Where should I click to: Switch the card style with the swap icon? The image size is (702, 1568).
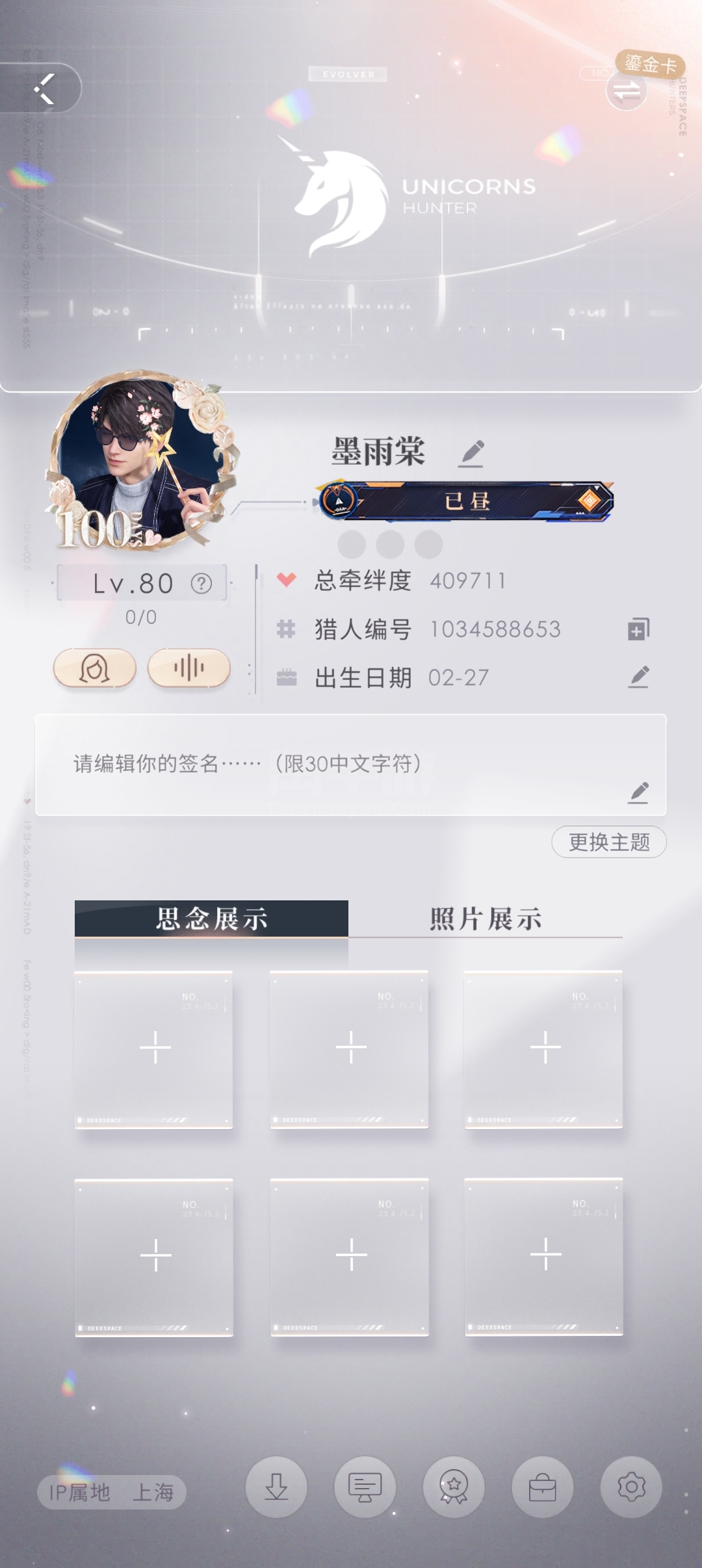pyautogui.click(x=627, y=91)
